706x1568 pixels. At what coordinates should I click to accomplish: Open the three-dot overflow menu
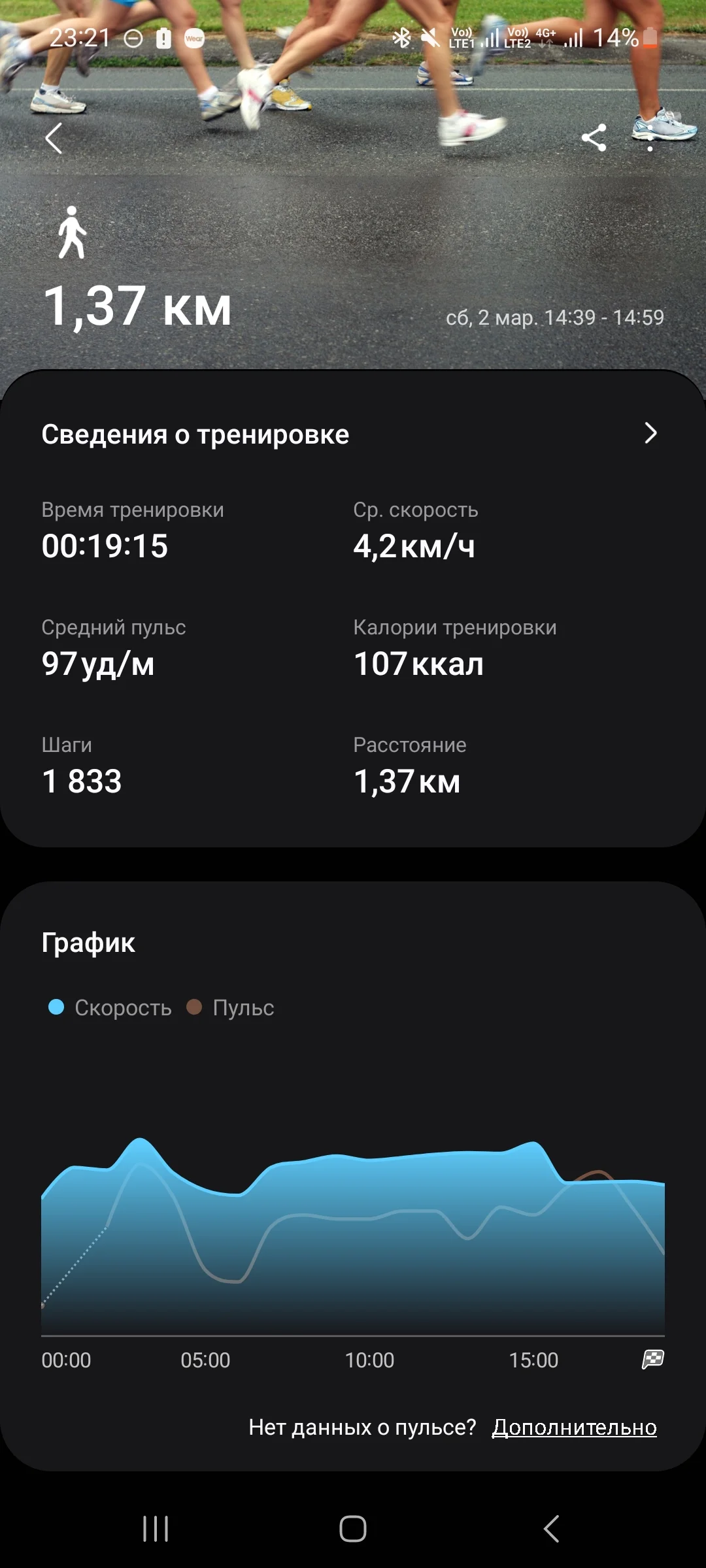(650, 139)
